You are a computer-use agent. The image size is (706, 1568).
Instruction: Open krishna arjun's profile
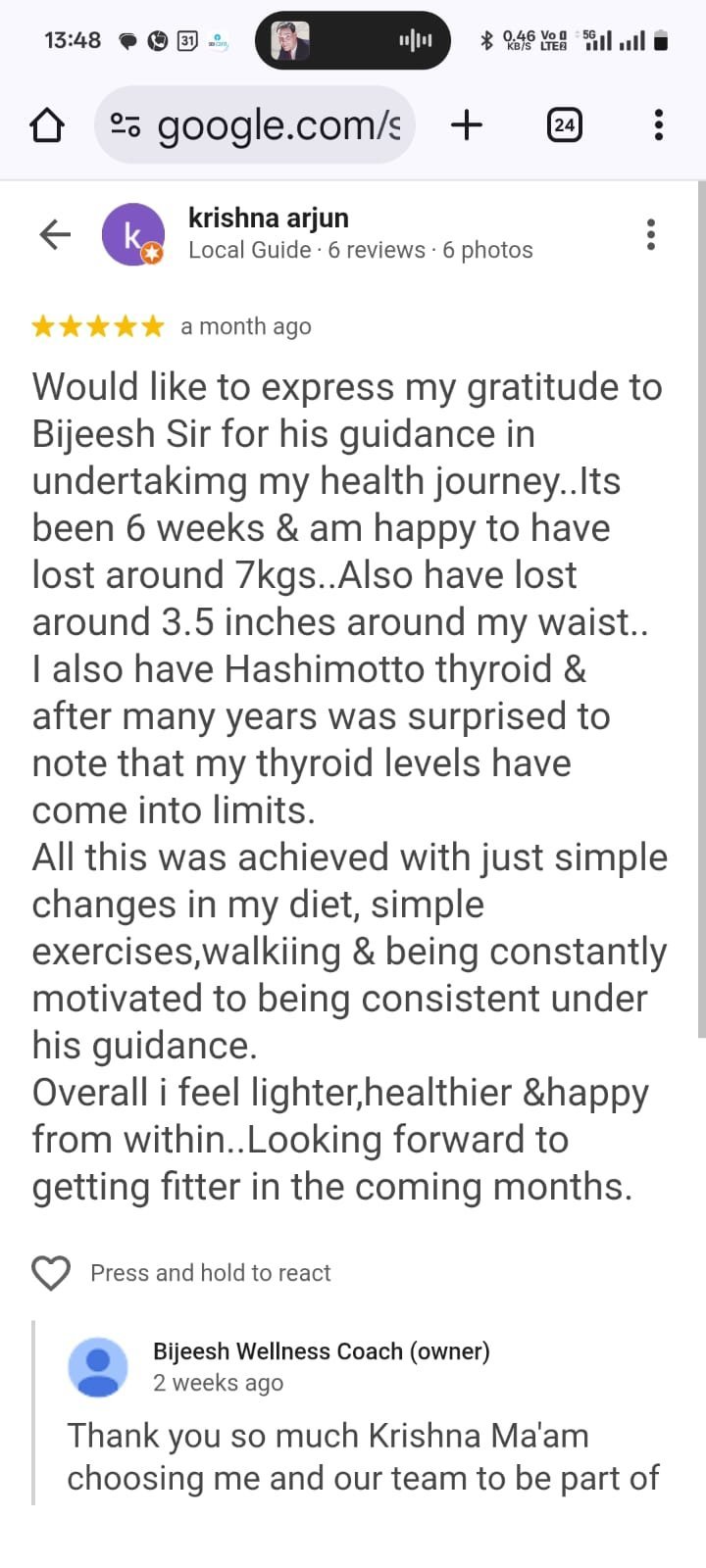coord(268,218)
